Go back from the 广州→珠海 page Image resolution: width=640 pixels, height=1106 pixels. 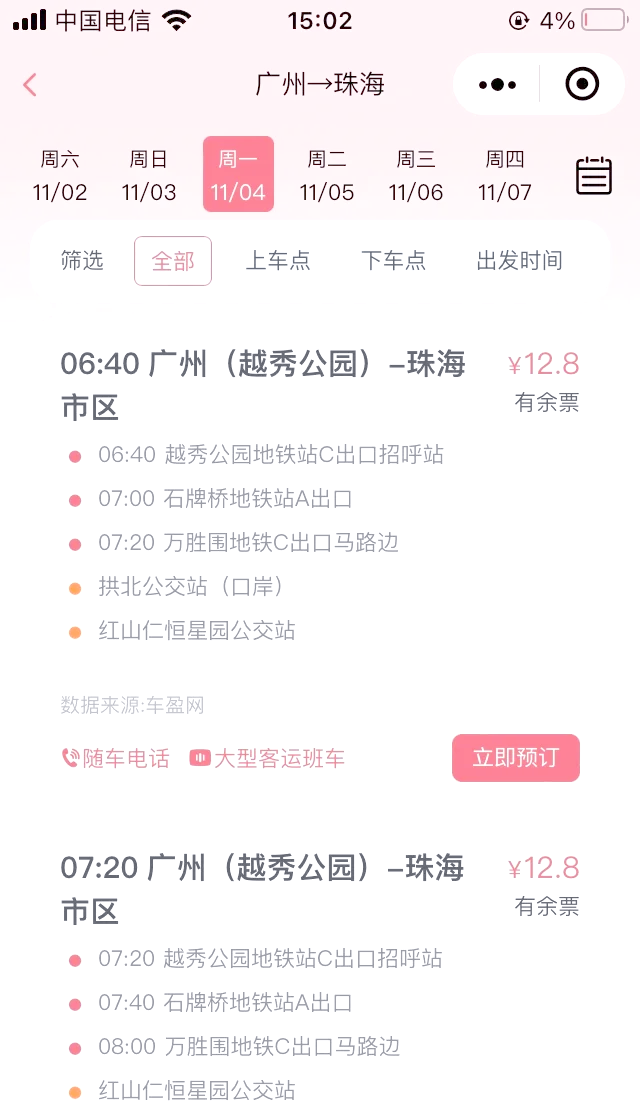pyautogui.click(x=30, y=85)
